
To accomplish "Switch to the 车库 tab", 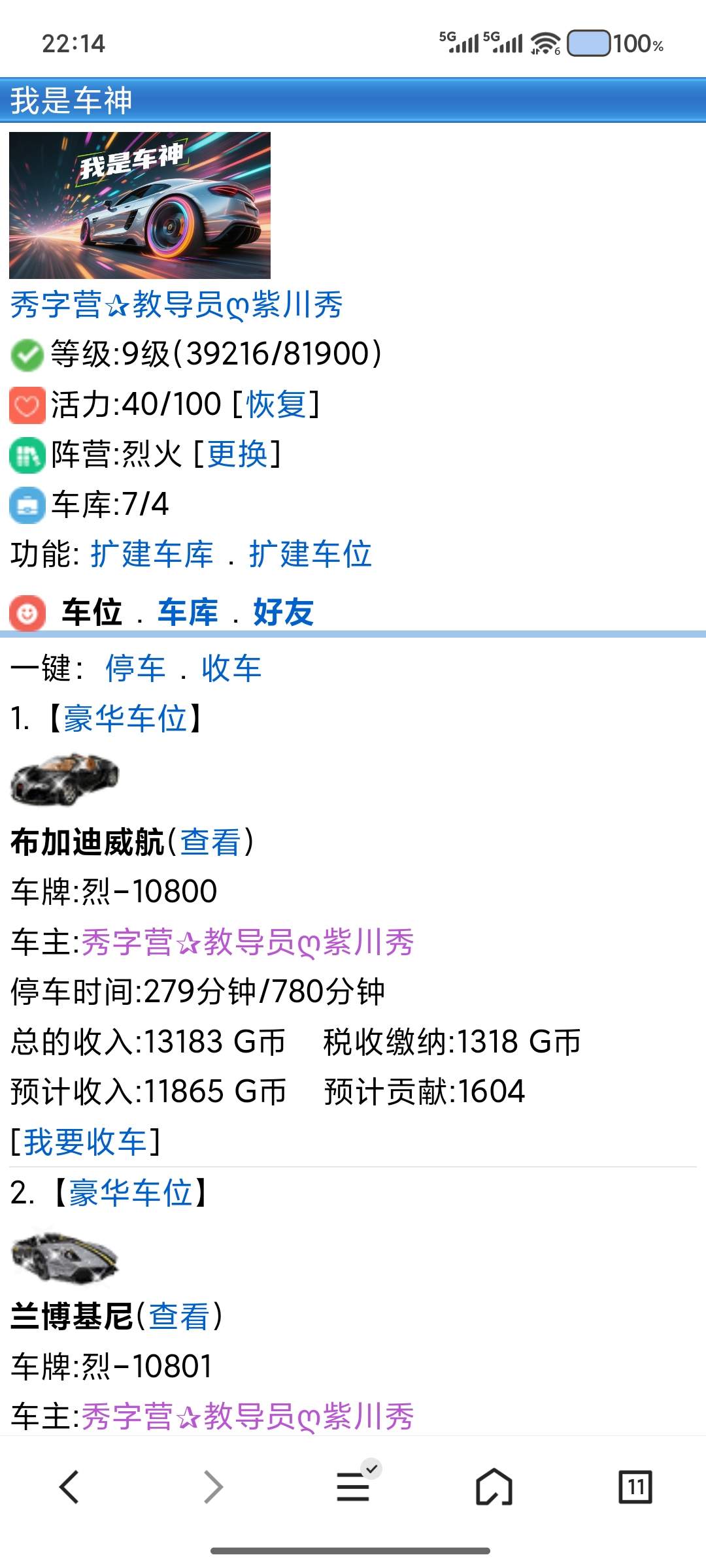I will (188, 612).
